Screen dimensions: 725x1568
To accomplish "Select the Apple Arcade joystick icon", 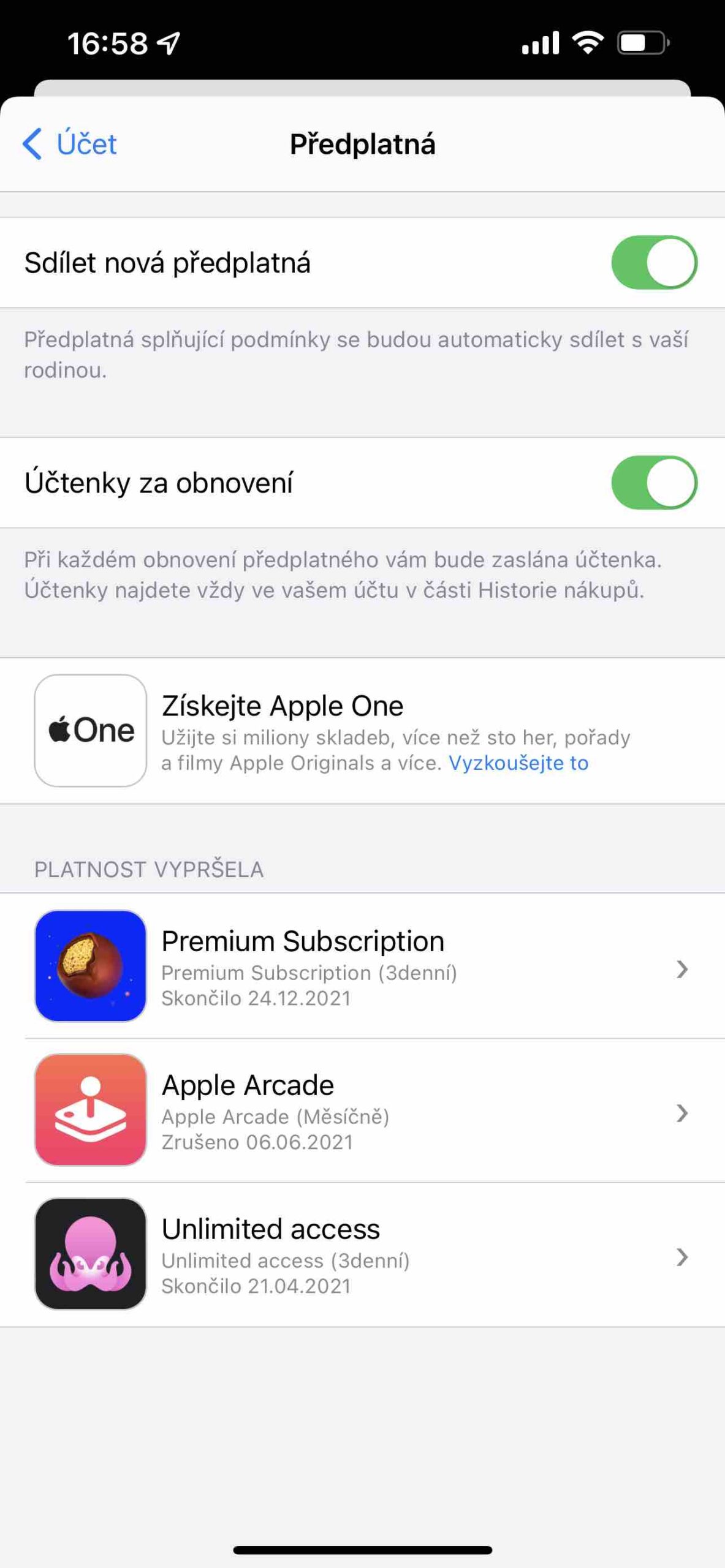I will coord(89,1110).
